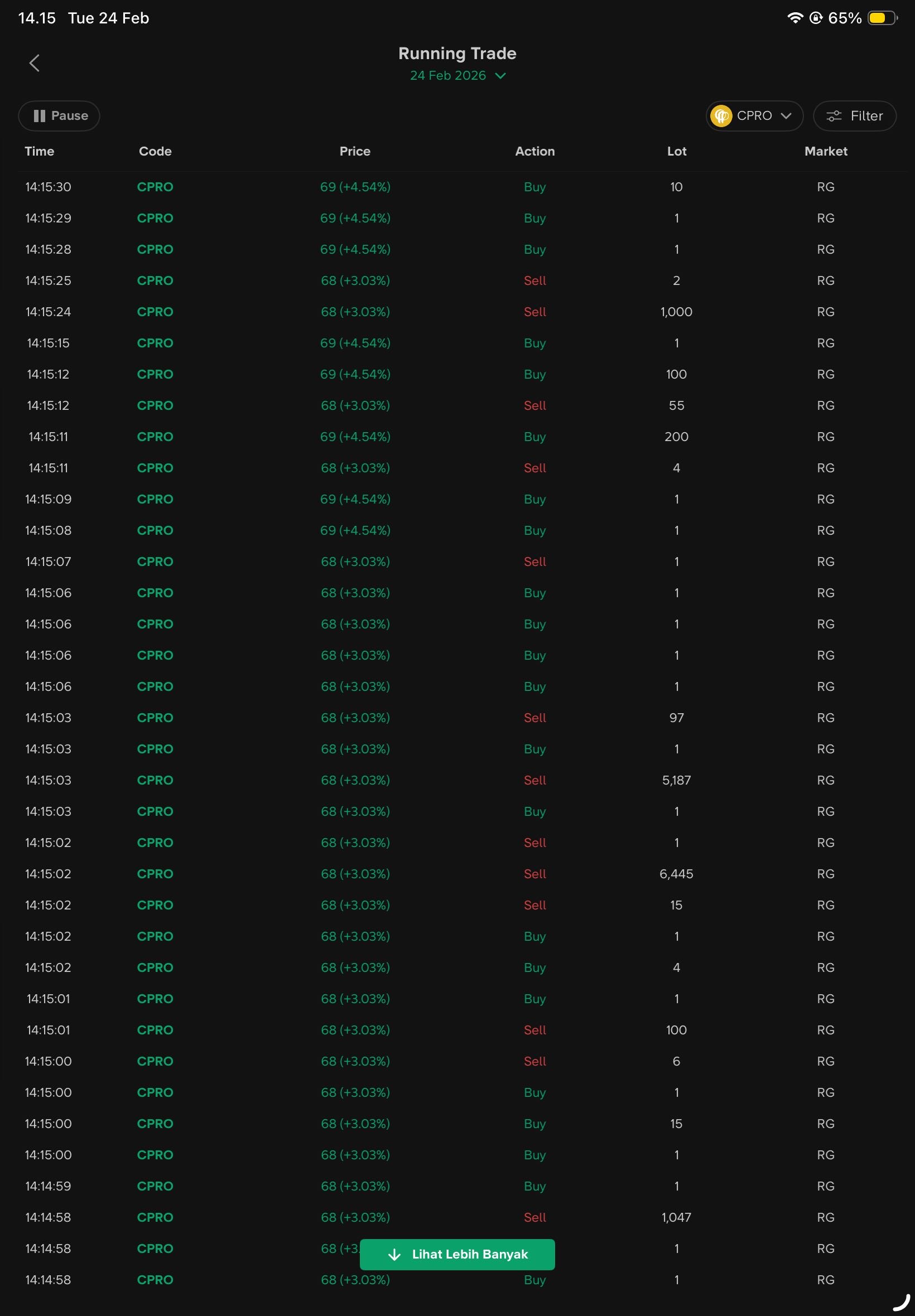Tap Lihat Lebih Banyak to load more
915x1316 pixels.
457,1254
